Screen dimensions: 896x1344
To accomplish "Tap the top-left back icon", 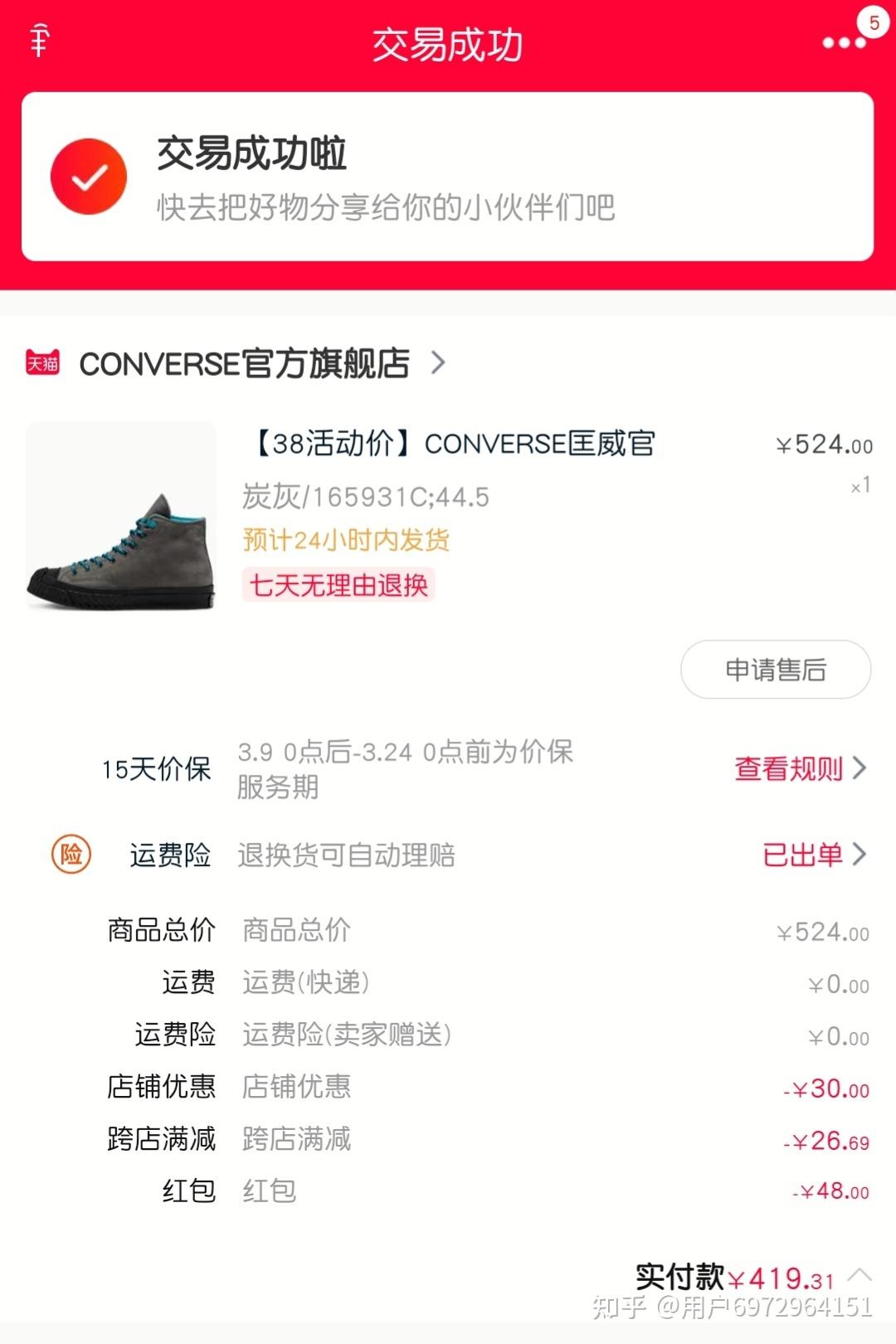I will coord(39,41).
